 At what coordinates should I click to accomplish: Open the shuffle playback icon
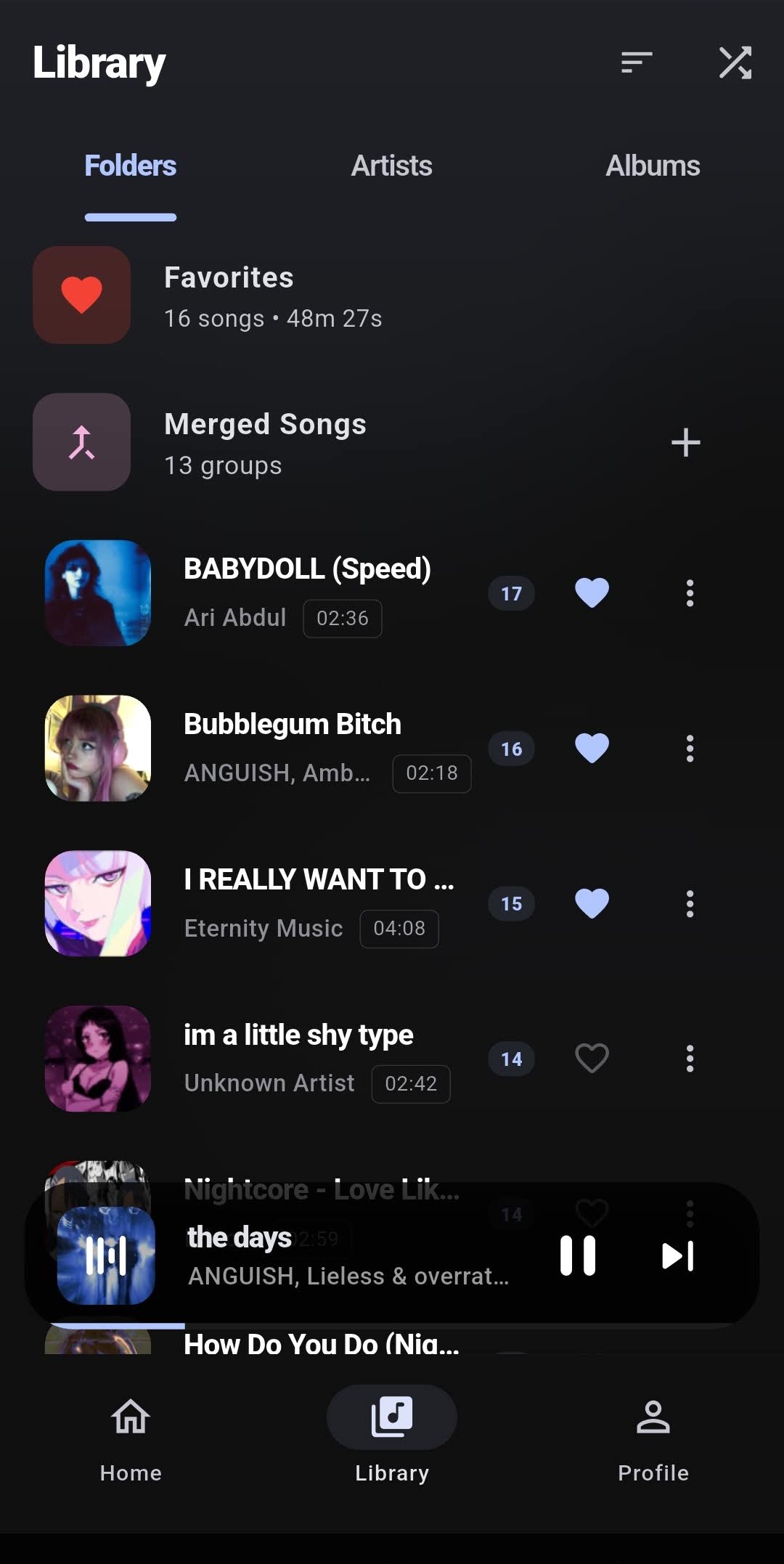[x=735, y=63]
